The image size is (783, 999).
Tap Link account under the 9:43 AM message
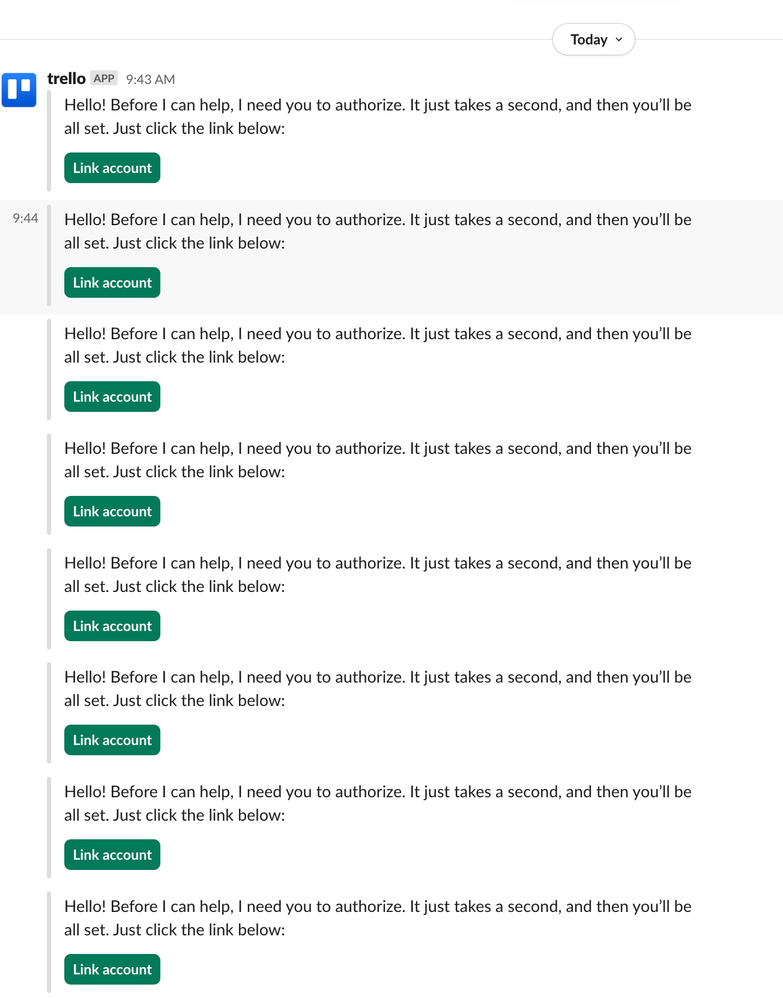[112, 168]
